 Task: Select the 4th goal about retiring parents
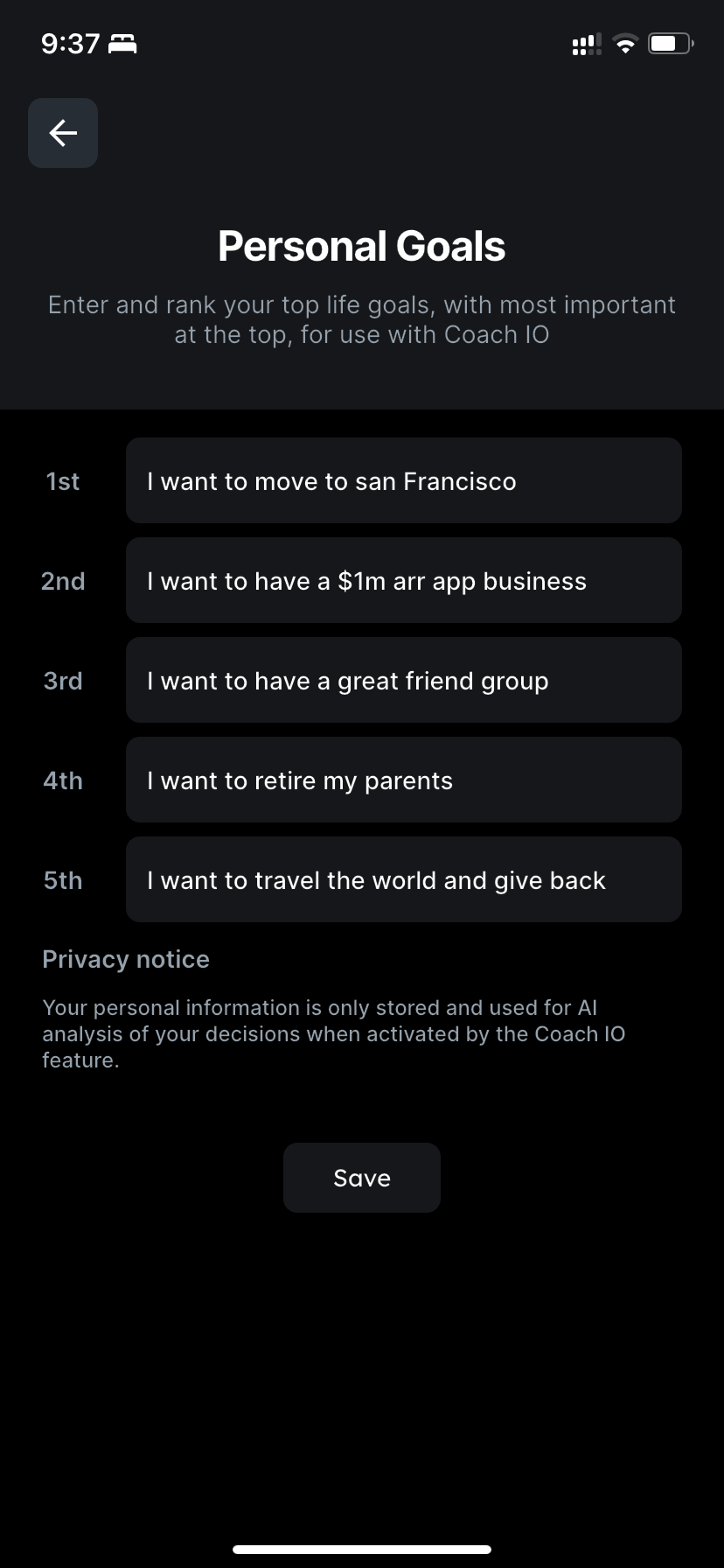pyautogui.click(x=404, y=780)
